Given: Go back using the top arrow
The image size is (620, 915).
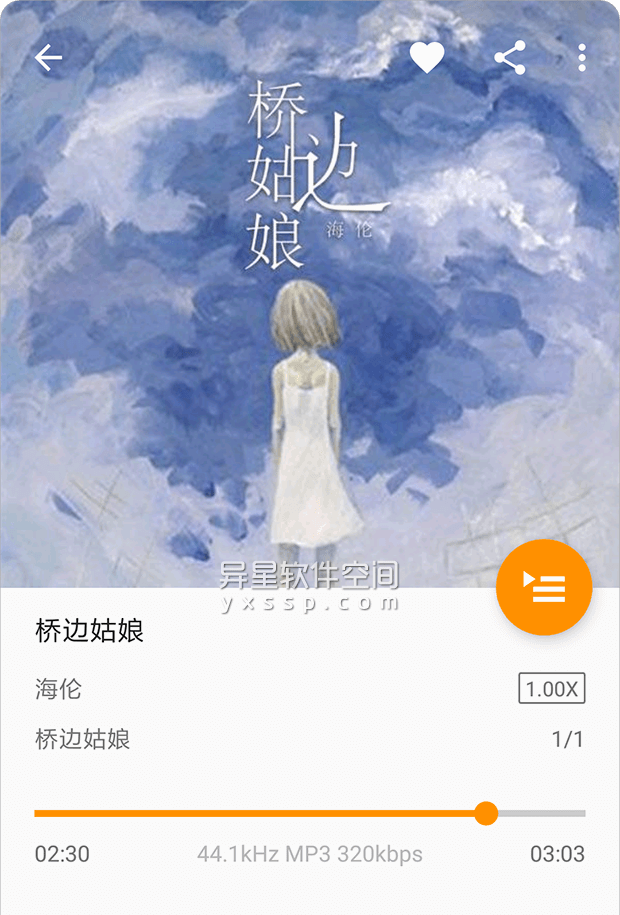Looking at the screenshot, I should pyautogui.click(x=48, y=58).
